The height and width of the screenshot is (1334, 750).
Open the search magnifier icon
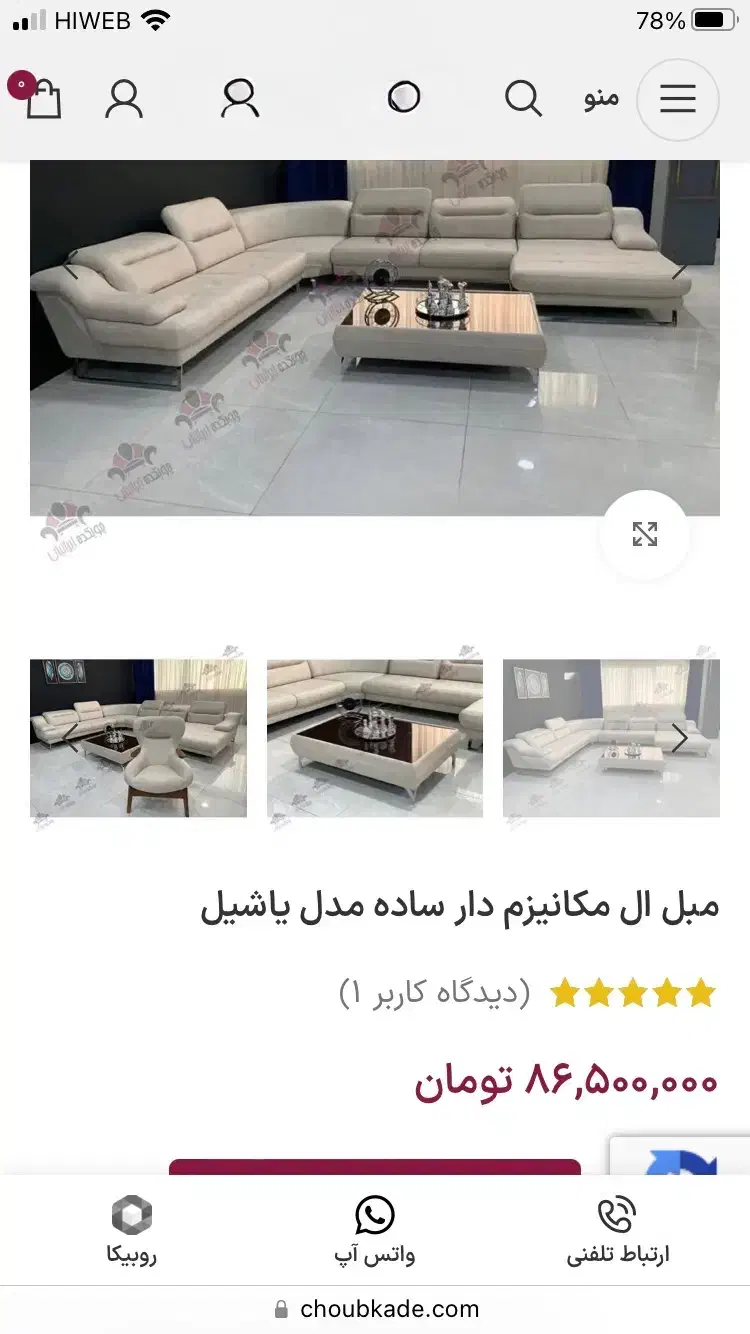point(523,99)
